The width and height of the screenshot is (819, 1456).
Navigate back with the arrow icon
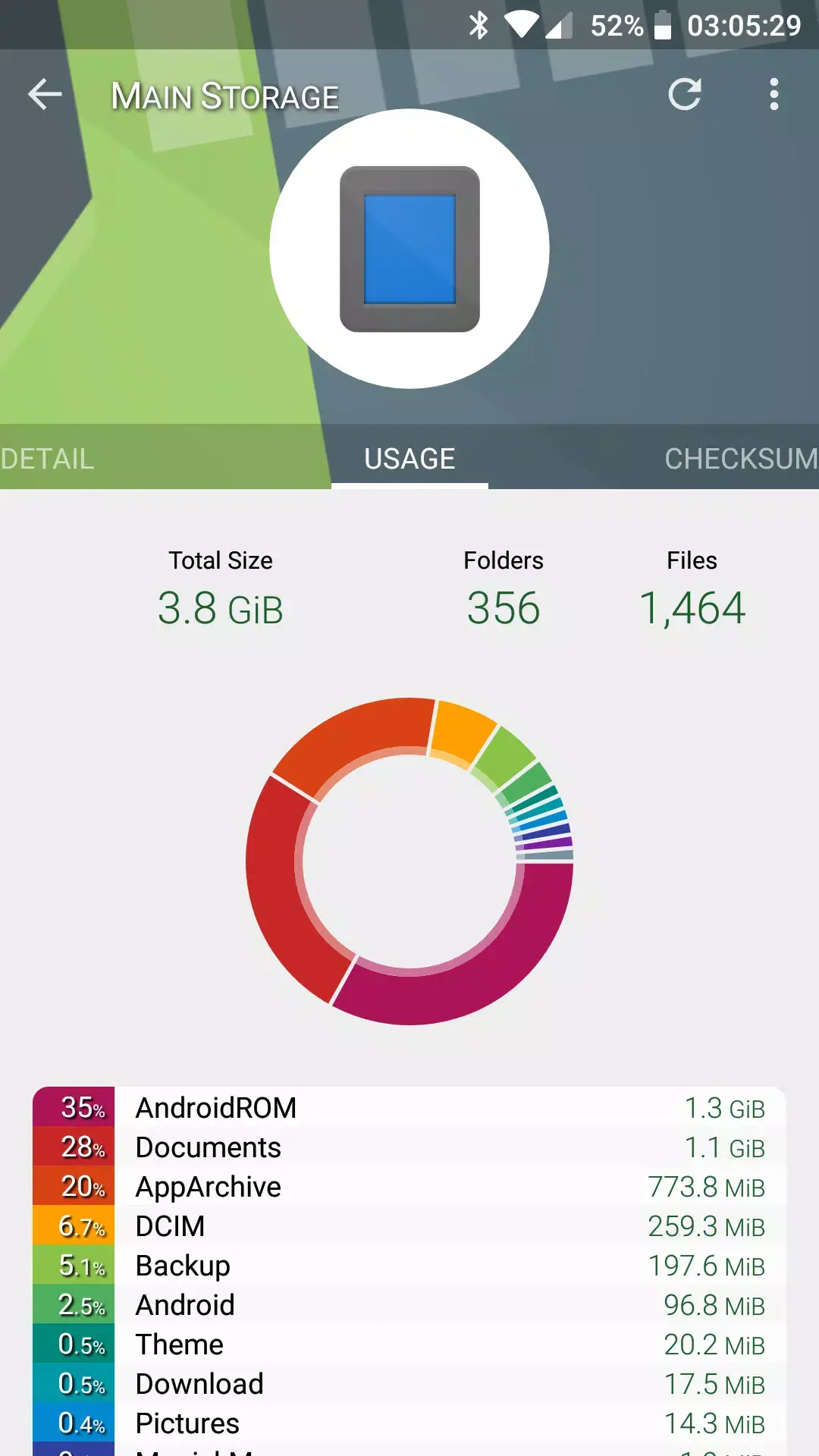click(x=43, y=95)
